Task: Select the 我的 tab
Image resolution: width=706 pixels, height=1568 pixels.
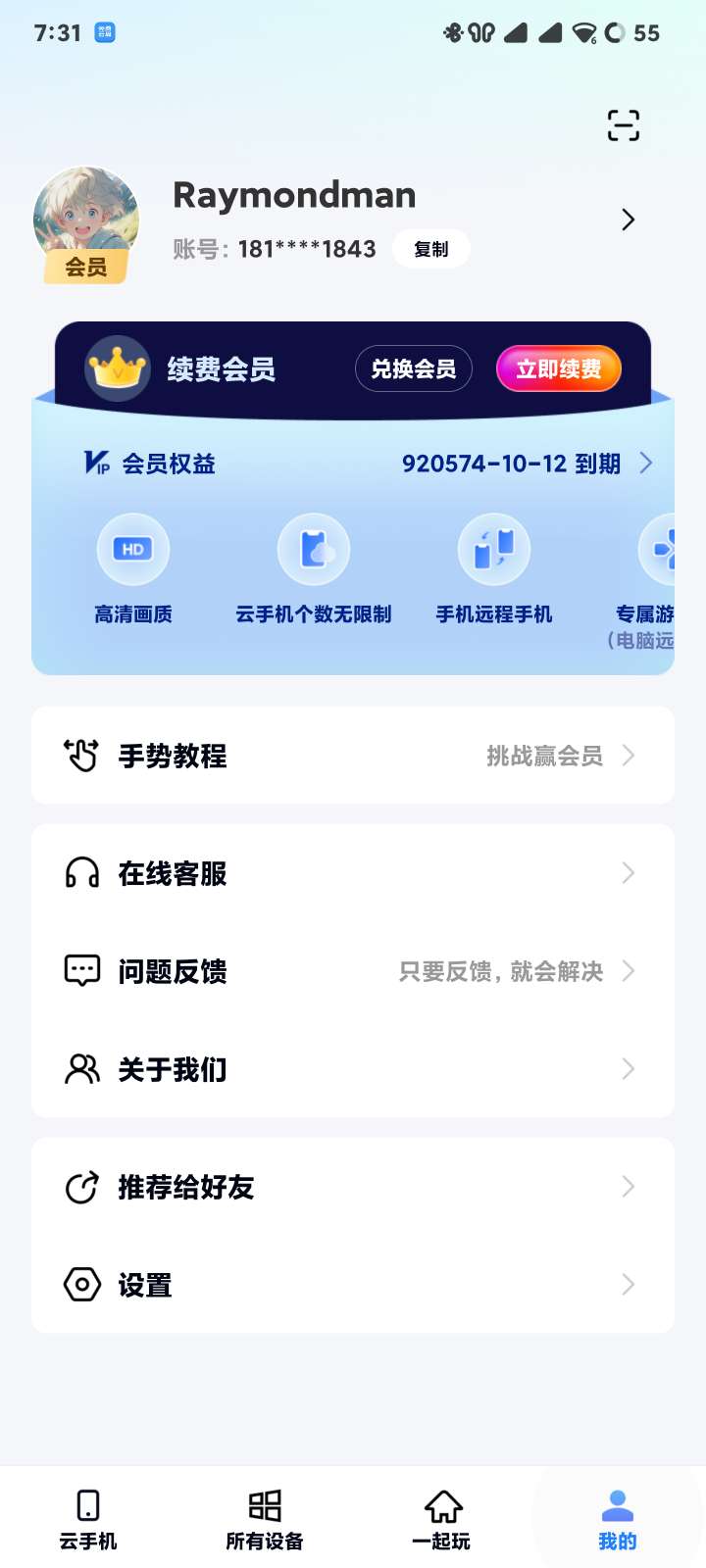Action: [618, 1519]
